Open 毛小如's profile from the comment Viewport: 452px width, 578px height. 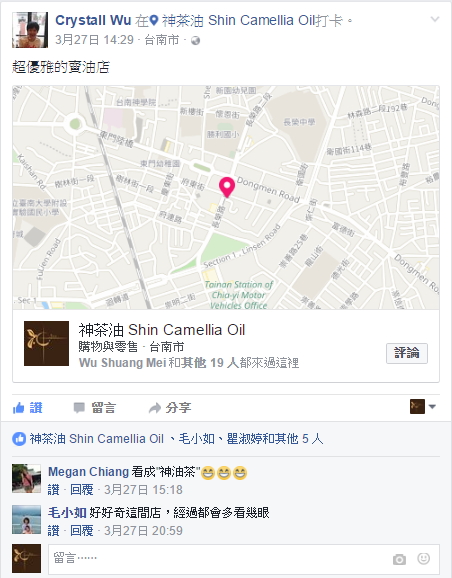pos(67,513)
